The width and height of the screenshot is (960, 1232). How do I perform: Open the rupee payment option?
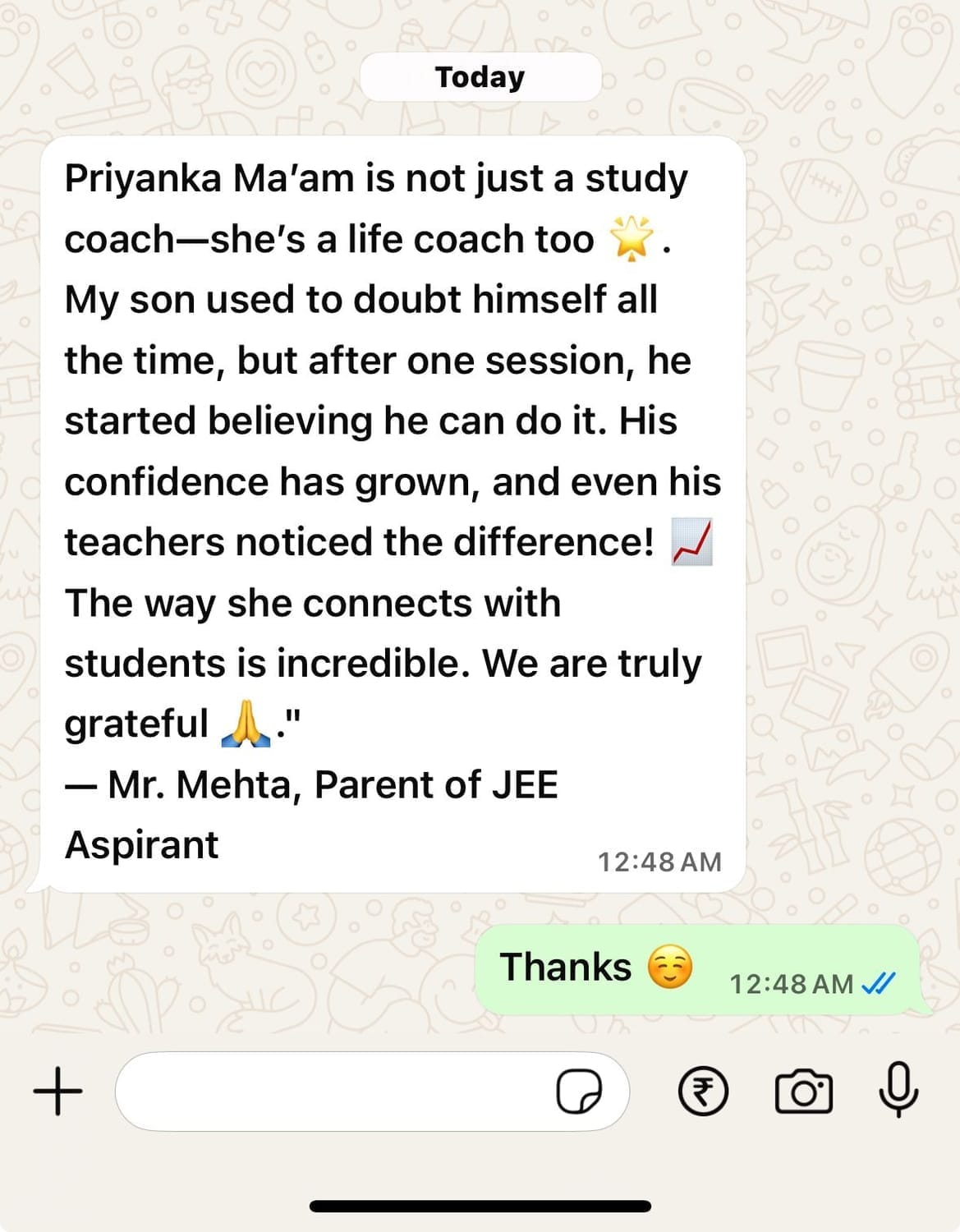[x=703, y=1092]
